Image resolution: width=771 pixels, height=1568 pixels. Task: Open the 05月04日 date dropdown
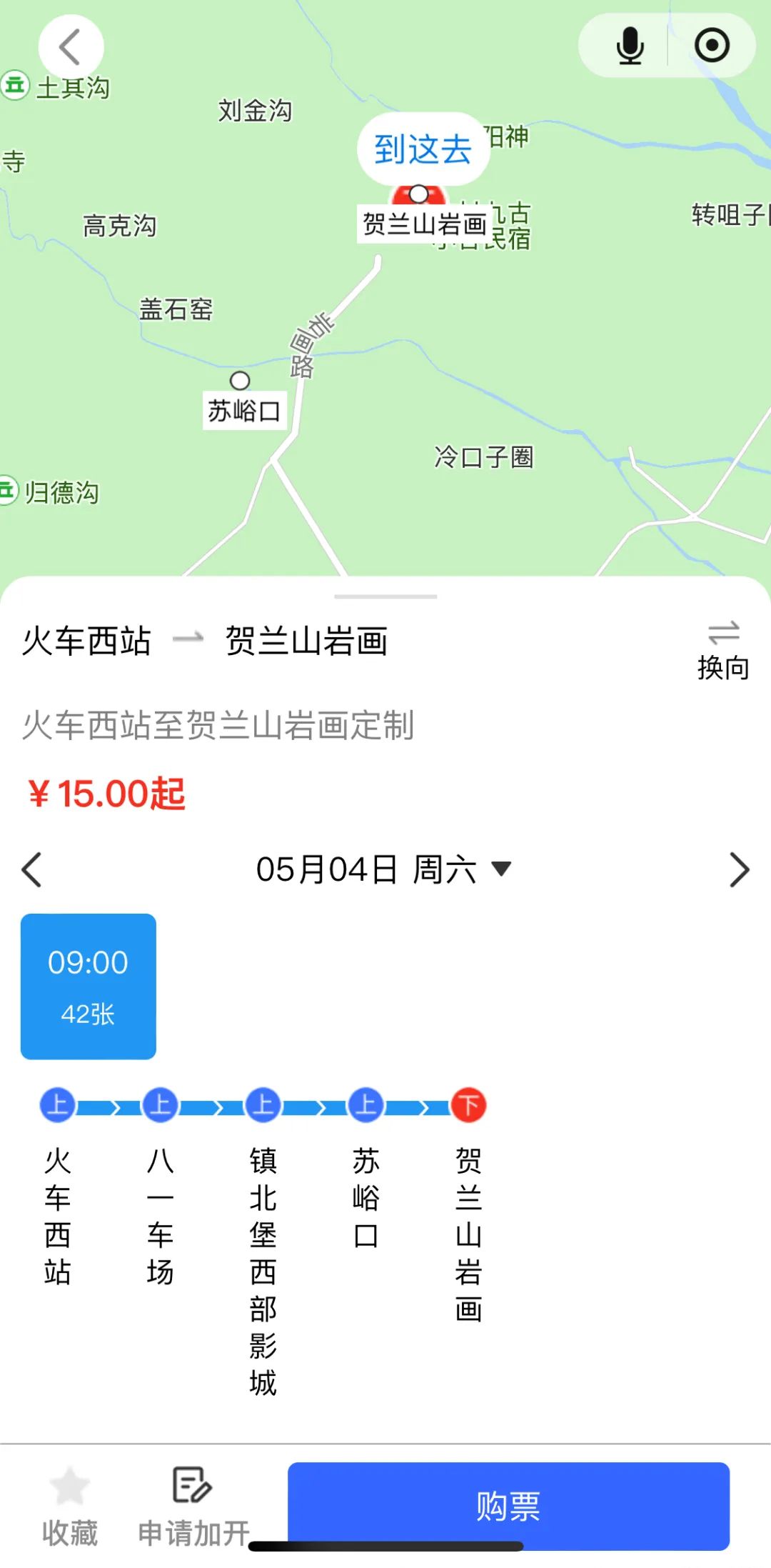(x=384, y=869)
